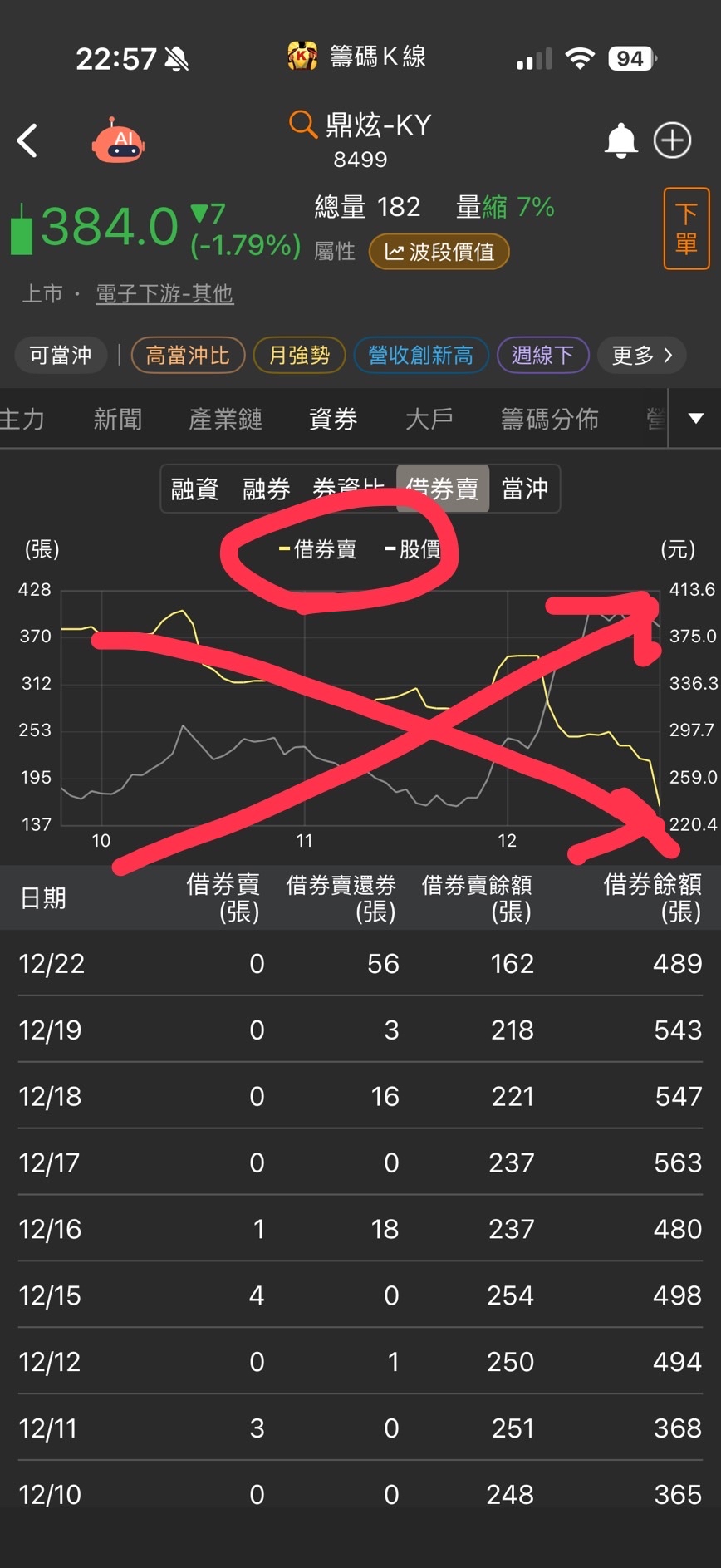Viewport: 721px width, 1568px height.
Task: Tap the 下單 order button
Action: (x=686, y=229)
